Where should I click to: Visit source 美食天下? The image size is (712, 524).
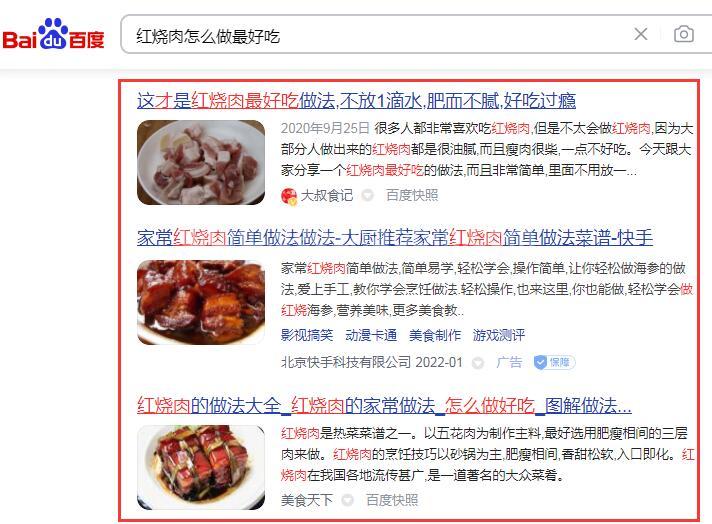point(306,499)
